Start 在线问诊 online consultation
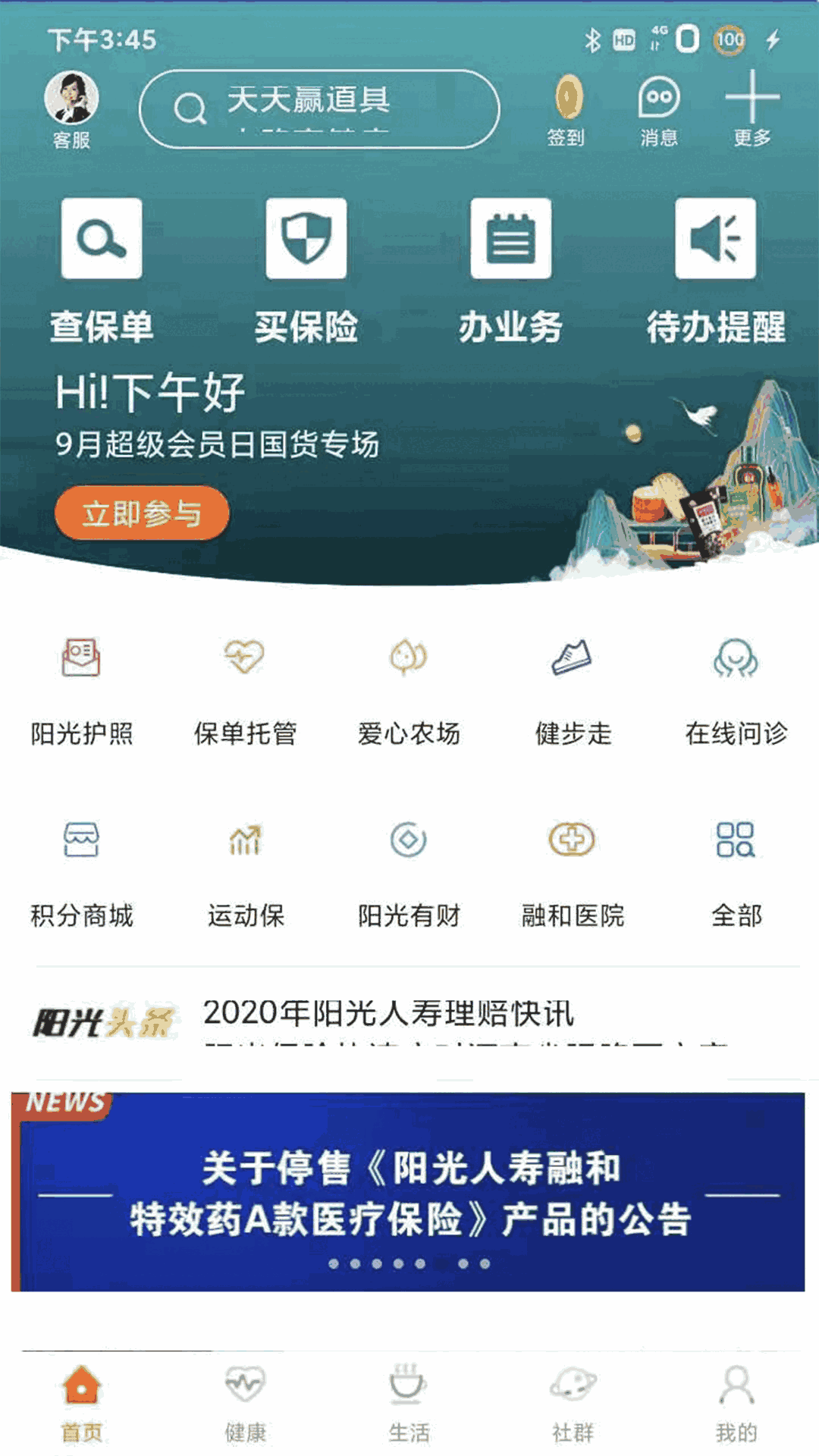 click(x=736, y=689)
